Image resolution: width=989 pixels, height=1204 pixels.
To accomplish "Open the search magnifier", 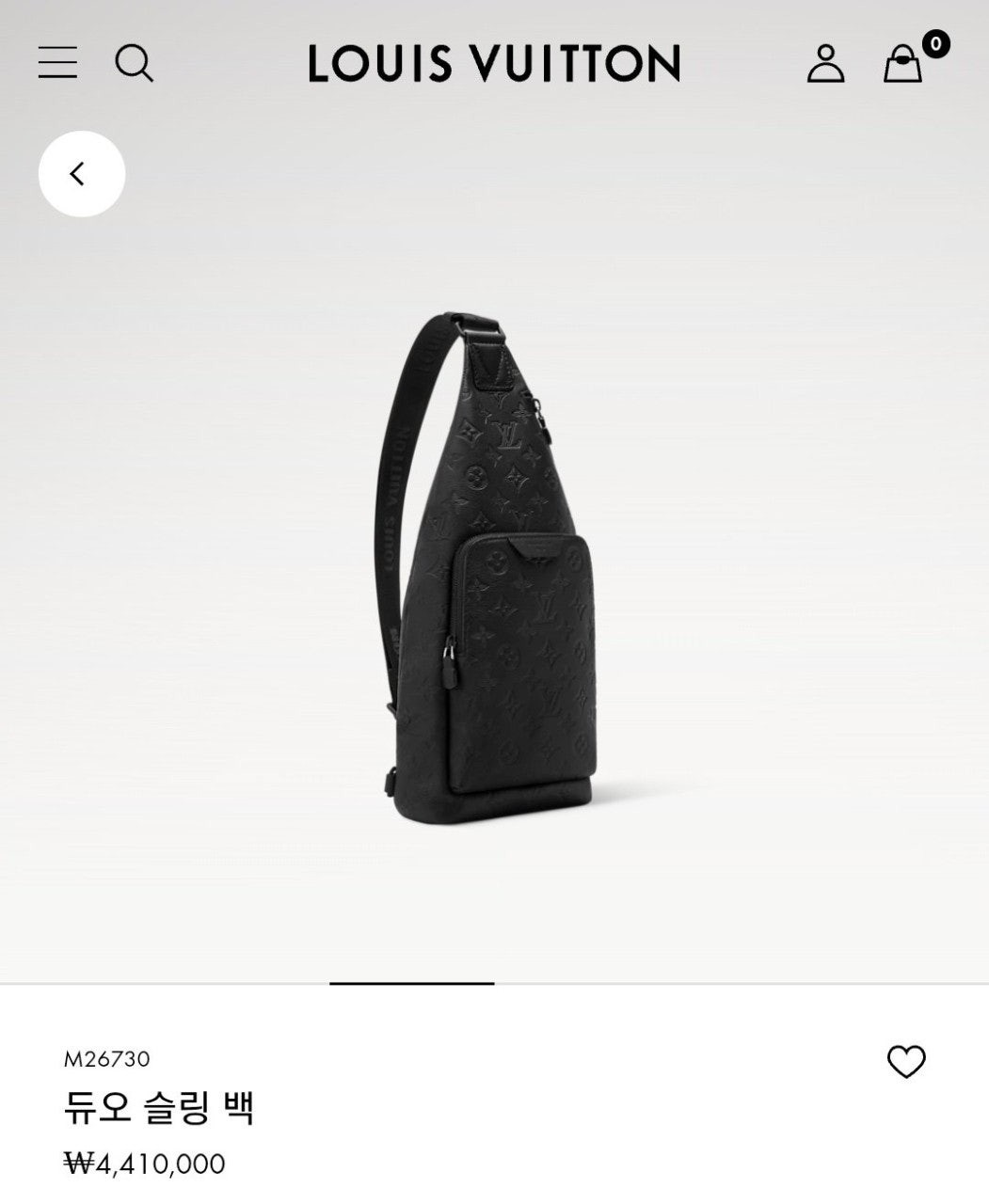I will click(134, 63).
